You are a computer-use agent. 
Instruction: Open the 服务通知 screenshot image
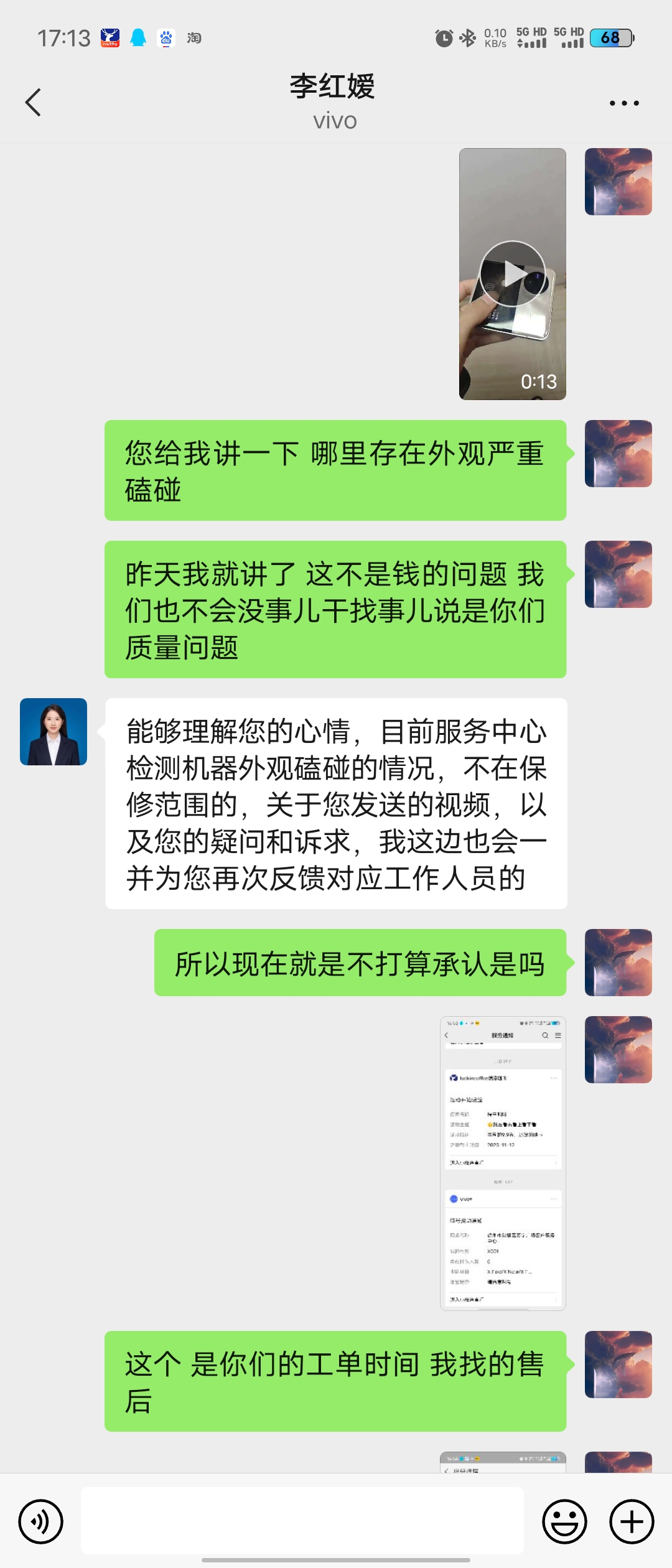503,1164
